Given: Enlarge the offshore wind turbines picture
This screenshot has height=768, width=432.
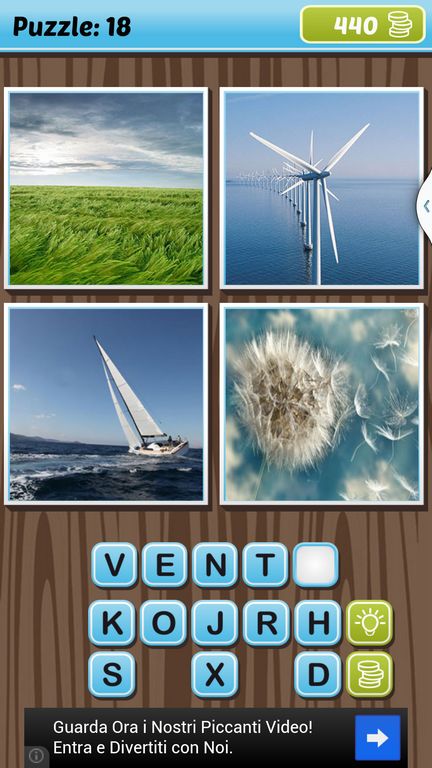Looking at the screenshot, I should [x=322, y=188].
